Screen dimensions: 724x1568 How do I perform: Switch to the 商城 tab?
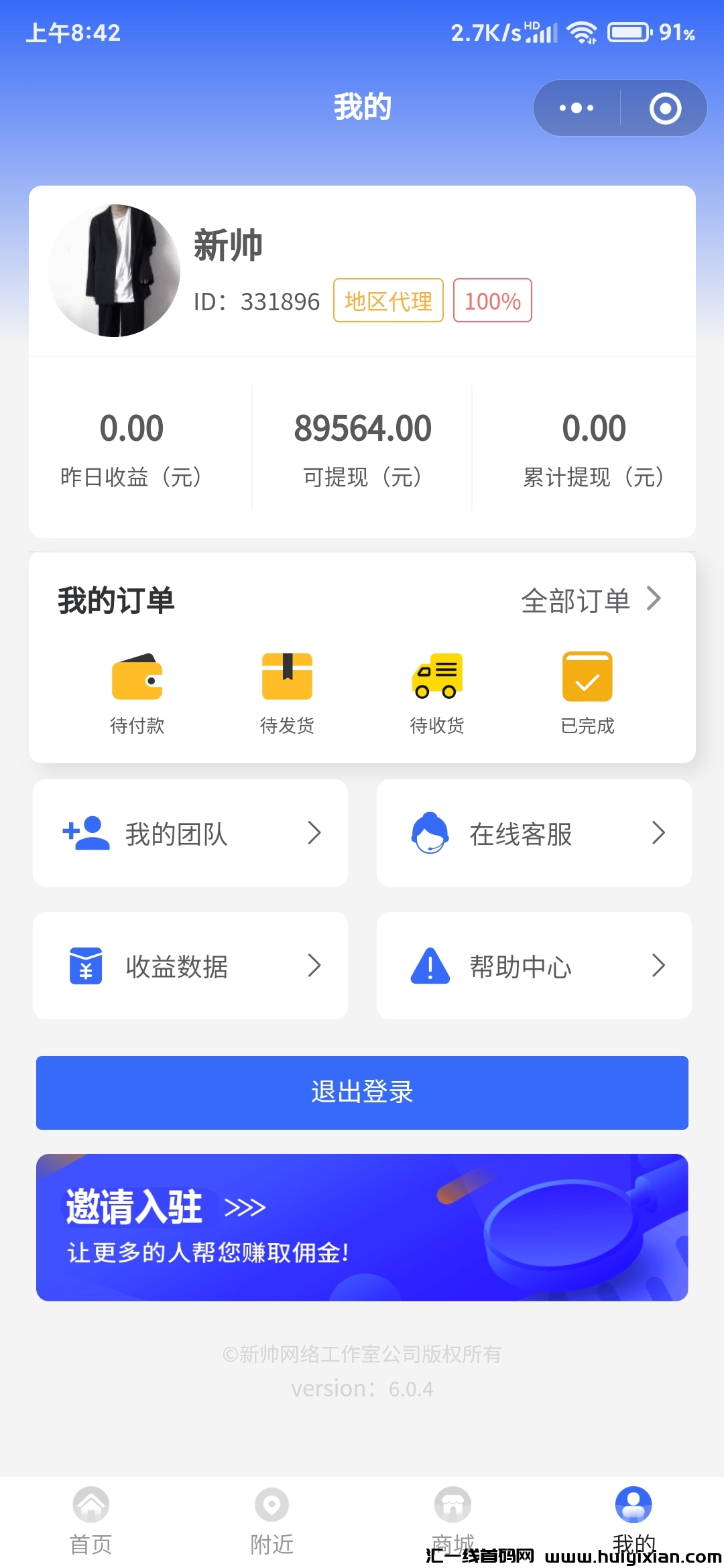click(x=452, y=1518)
